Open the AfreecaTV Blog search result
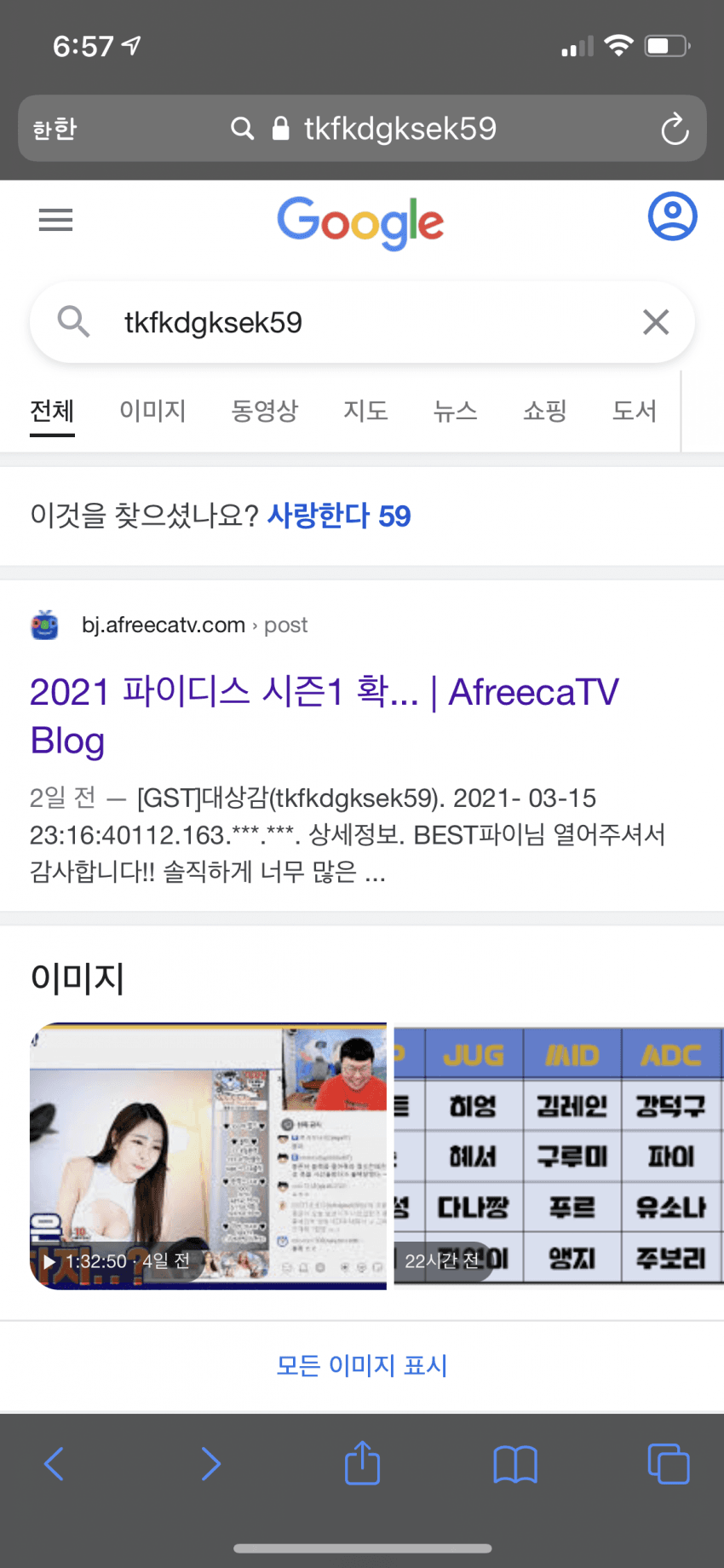Viewport: 724px width, 1568px height. click(x=324, y=714)
